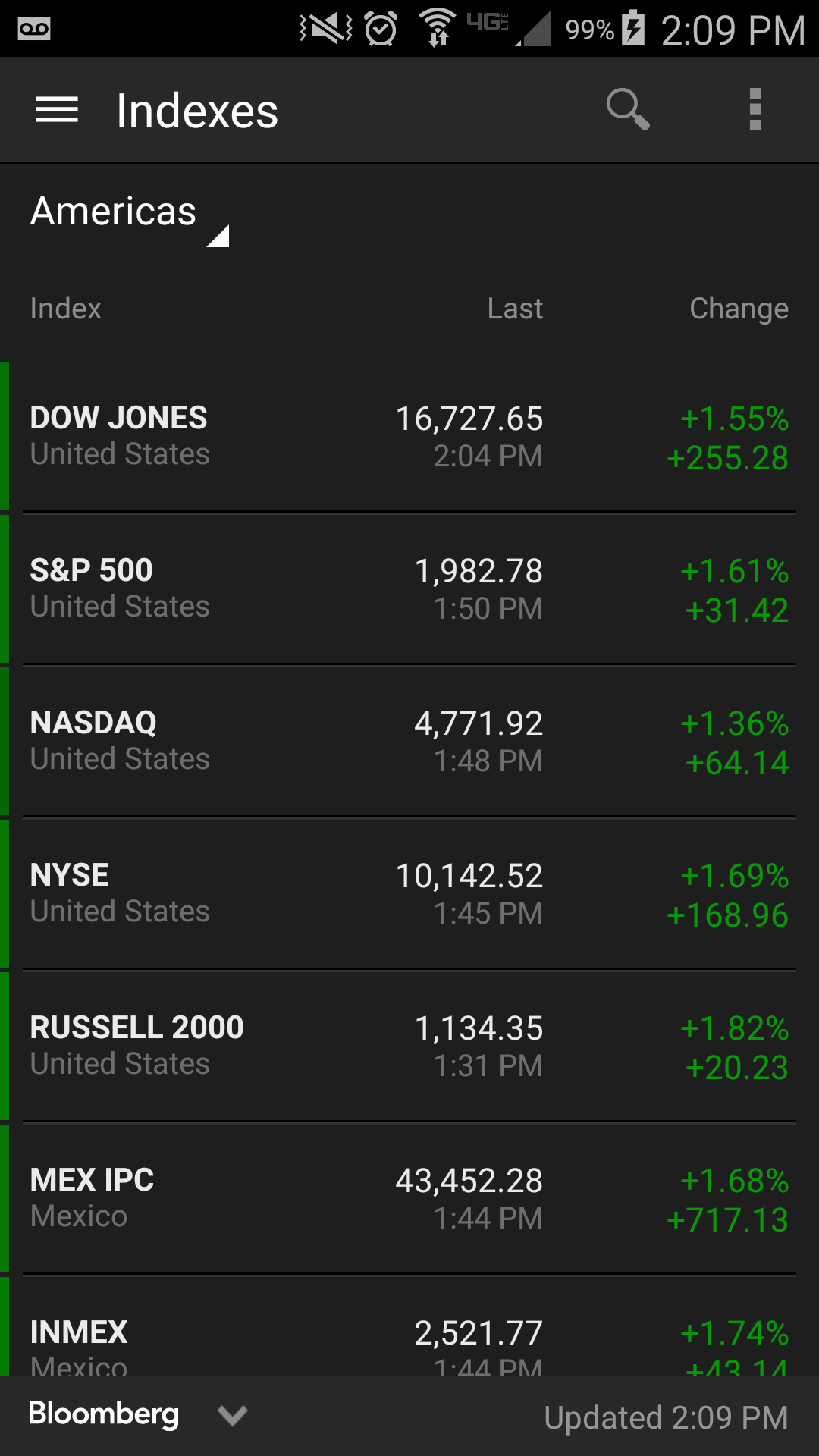
Task: Open the navigation drawer menu
Action: point(57,109)
